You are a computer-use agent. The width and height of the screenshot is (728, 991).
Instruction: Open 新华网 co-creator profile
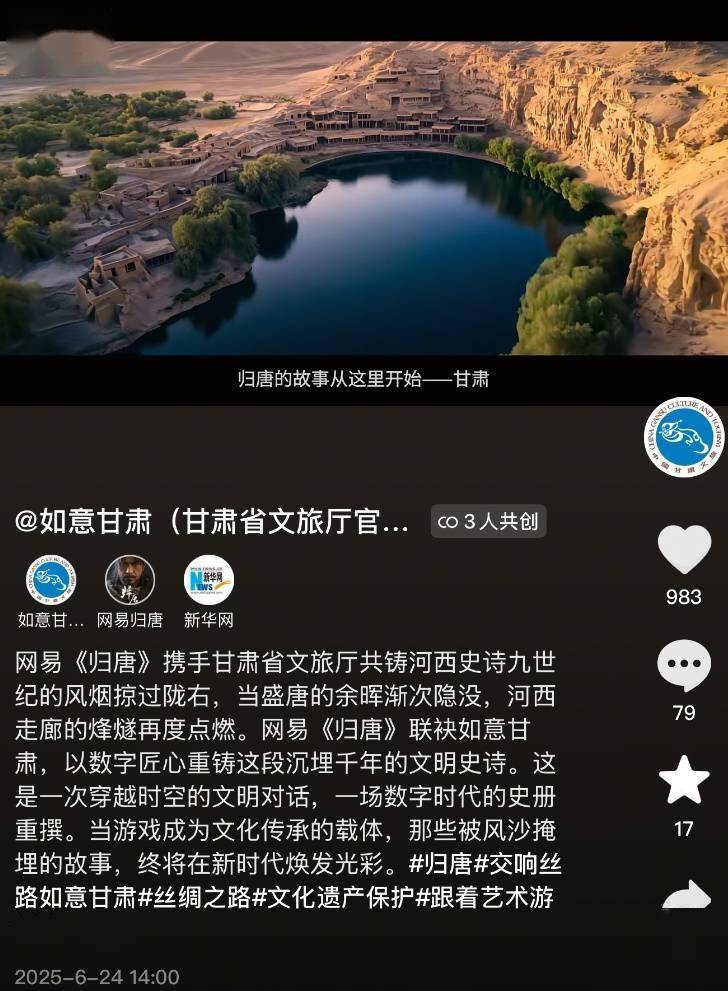pos(208,580)
